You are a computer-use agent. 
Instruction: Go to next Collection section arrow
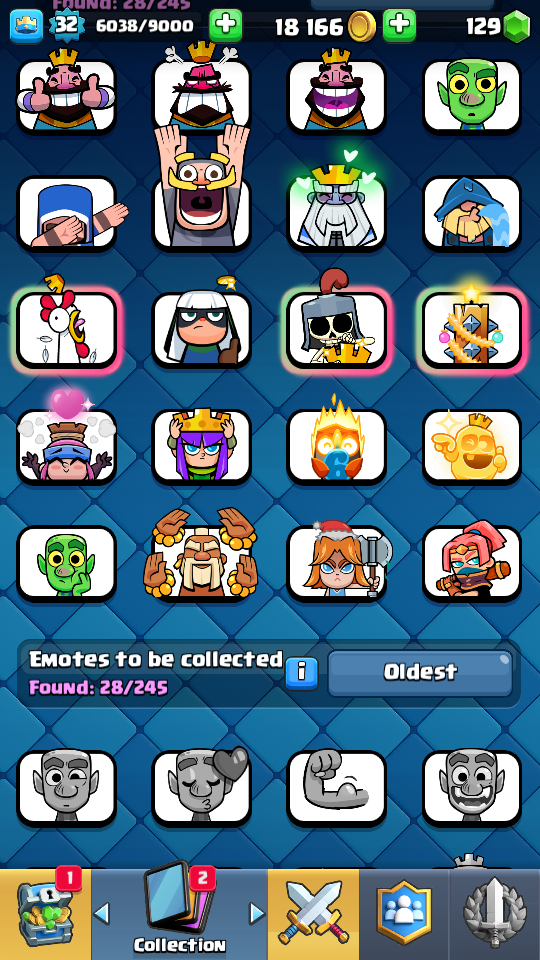pyautogui.click(x=257, y=914)
